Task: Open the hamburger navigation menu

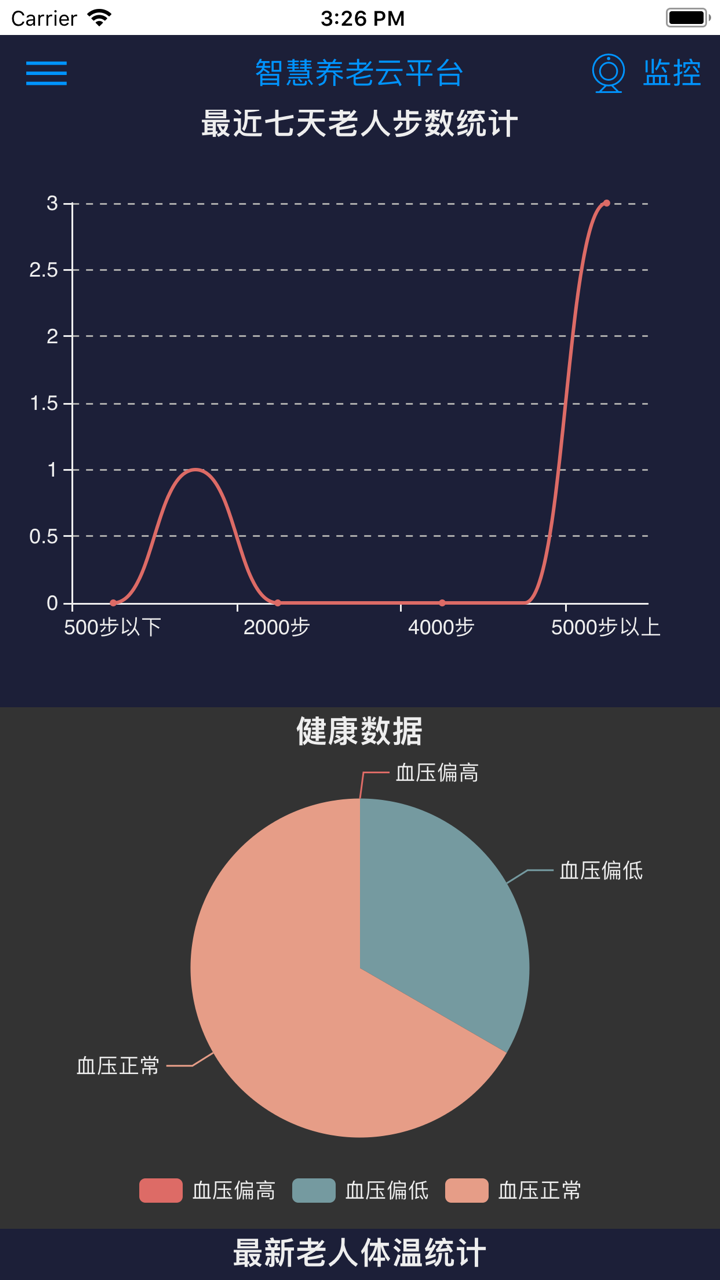Action: pos(45,74)
